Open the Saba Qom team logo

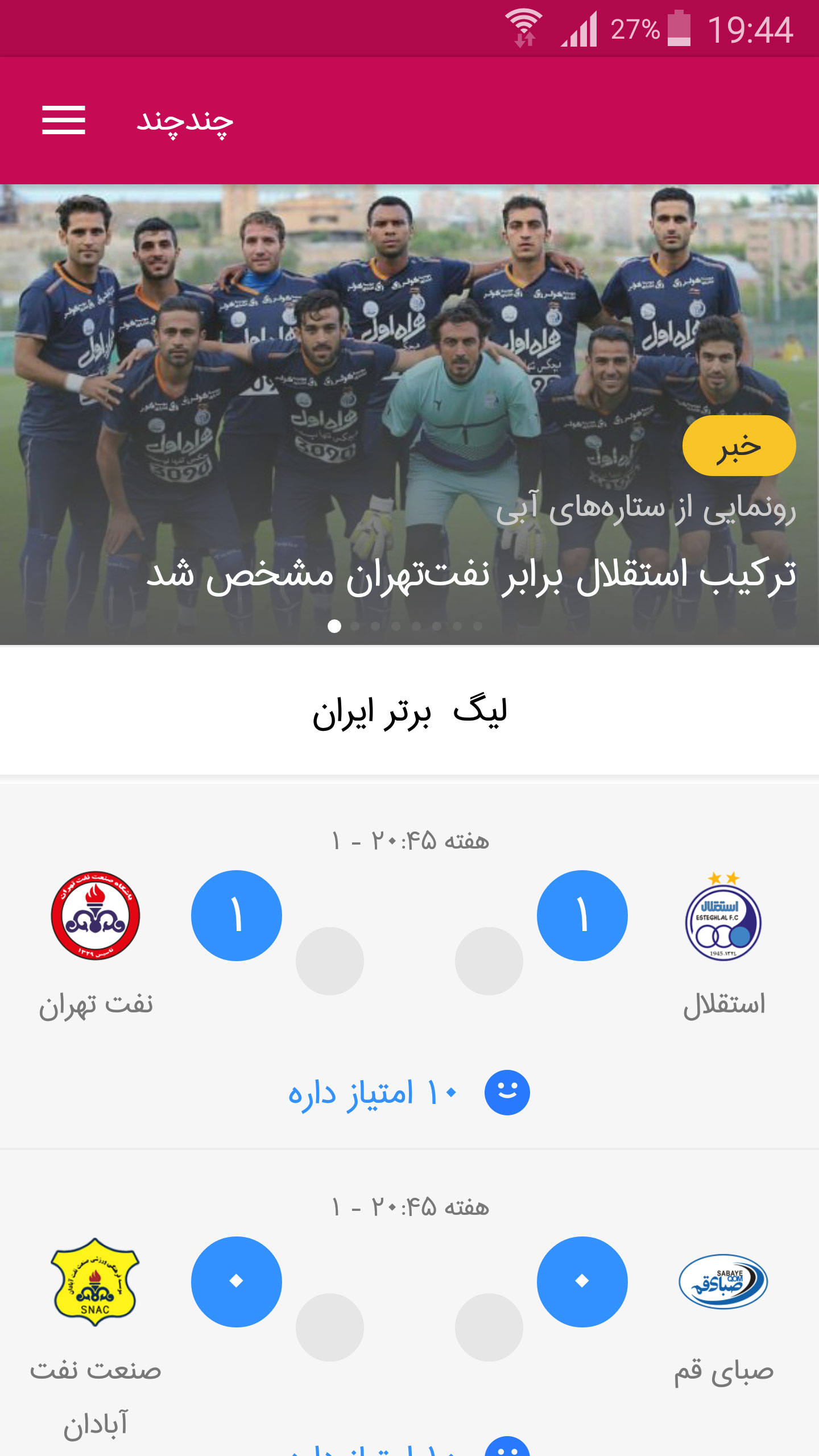(x=723, y=1282)
